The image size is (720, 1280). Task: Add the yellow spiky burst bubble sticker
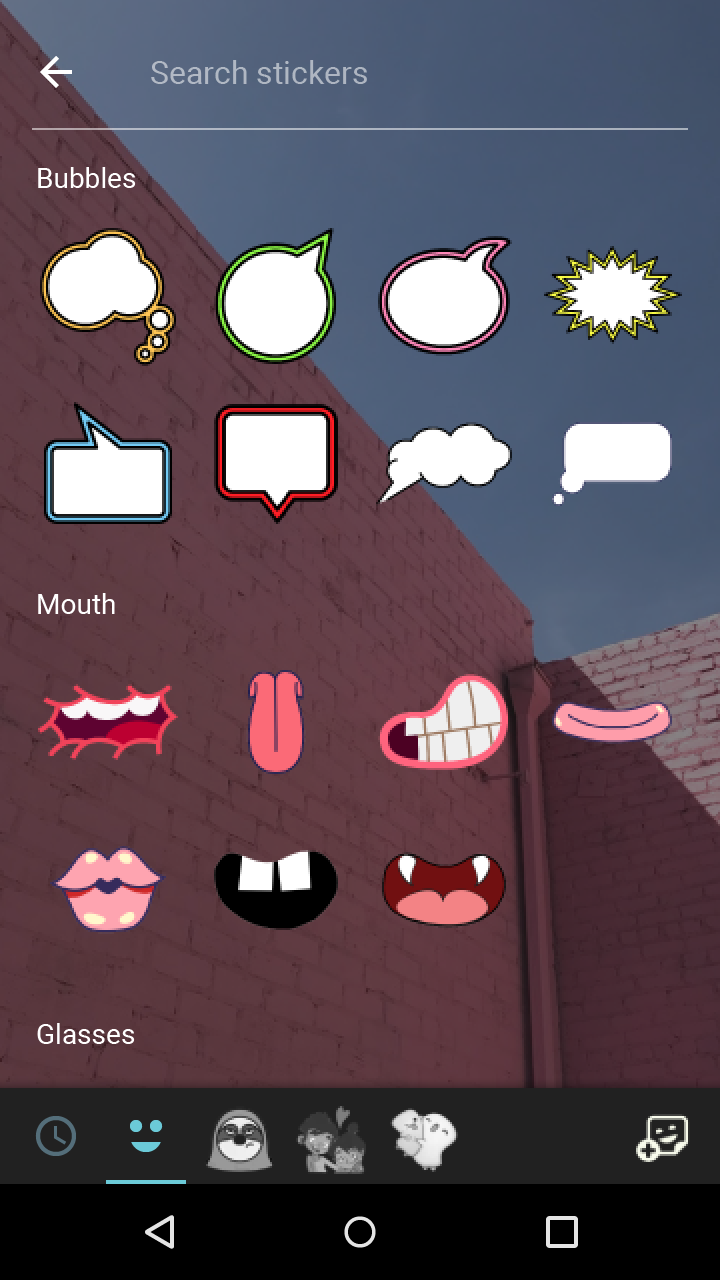pos(612,295)
